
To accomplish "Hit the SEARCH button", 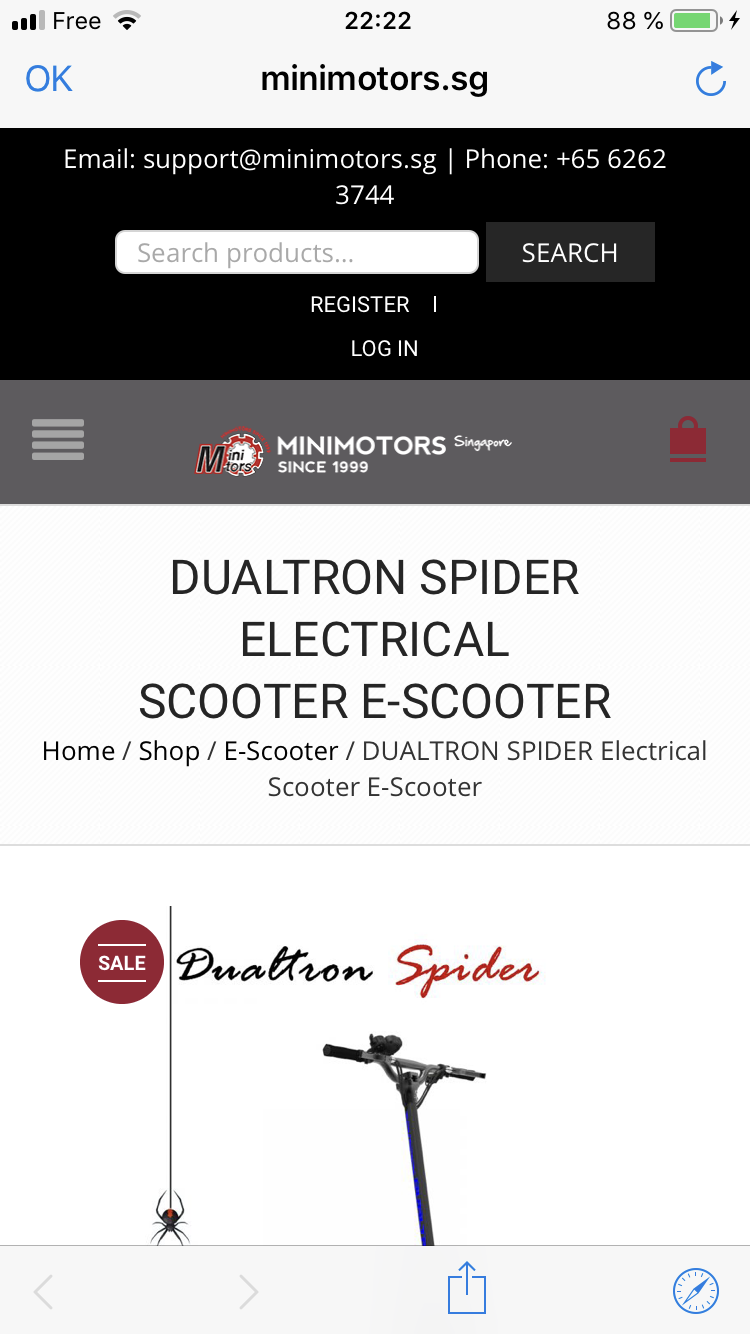I will click(570, 252).
